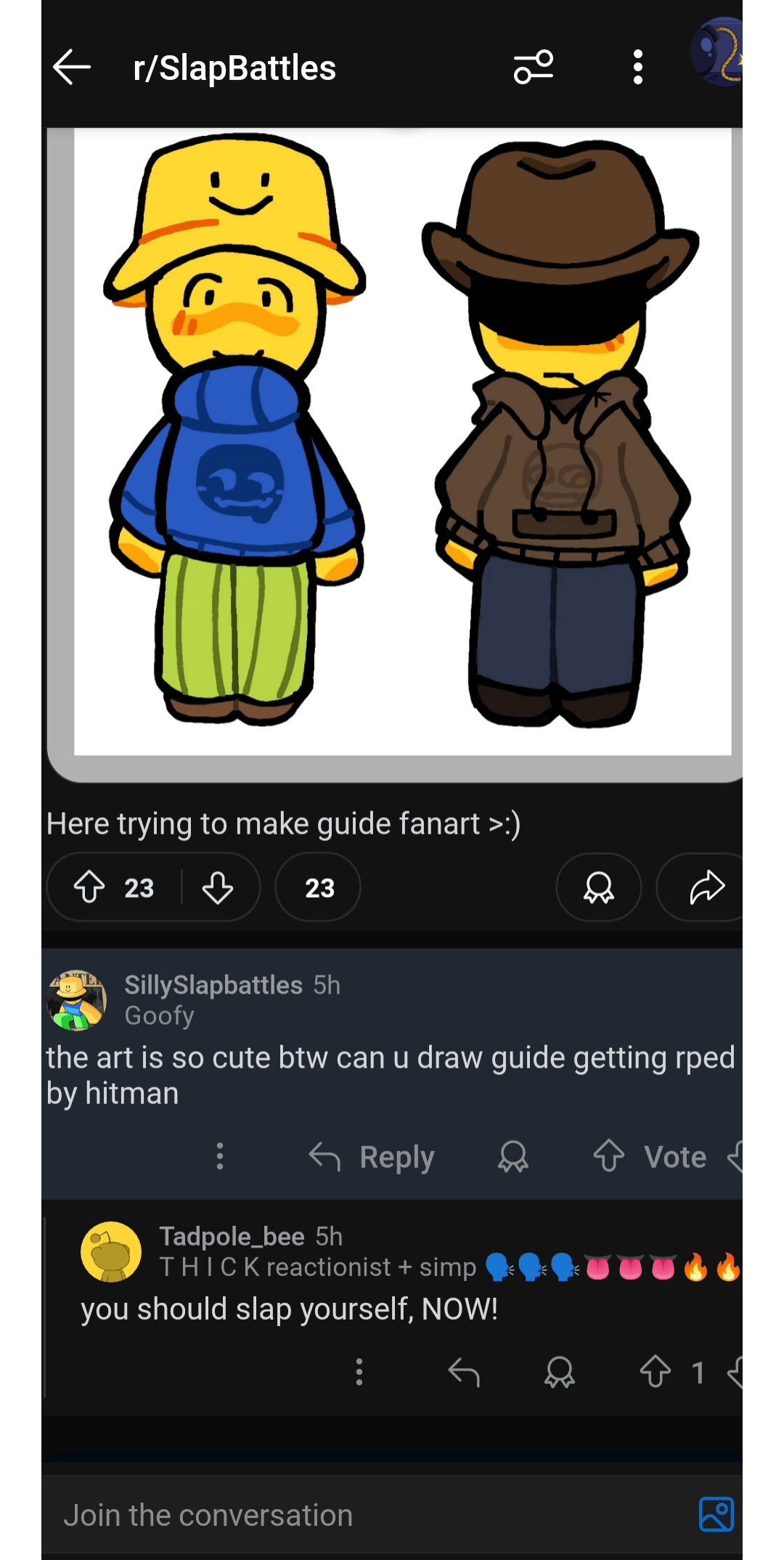Reply to SillySlapbattles' comment

click(x=372, y=1156)
